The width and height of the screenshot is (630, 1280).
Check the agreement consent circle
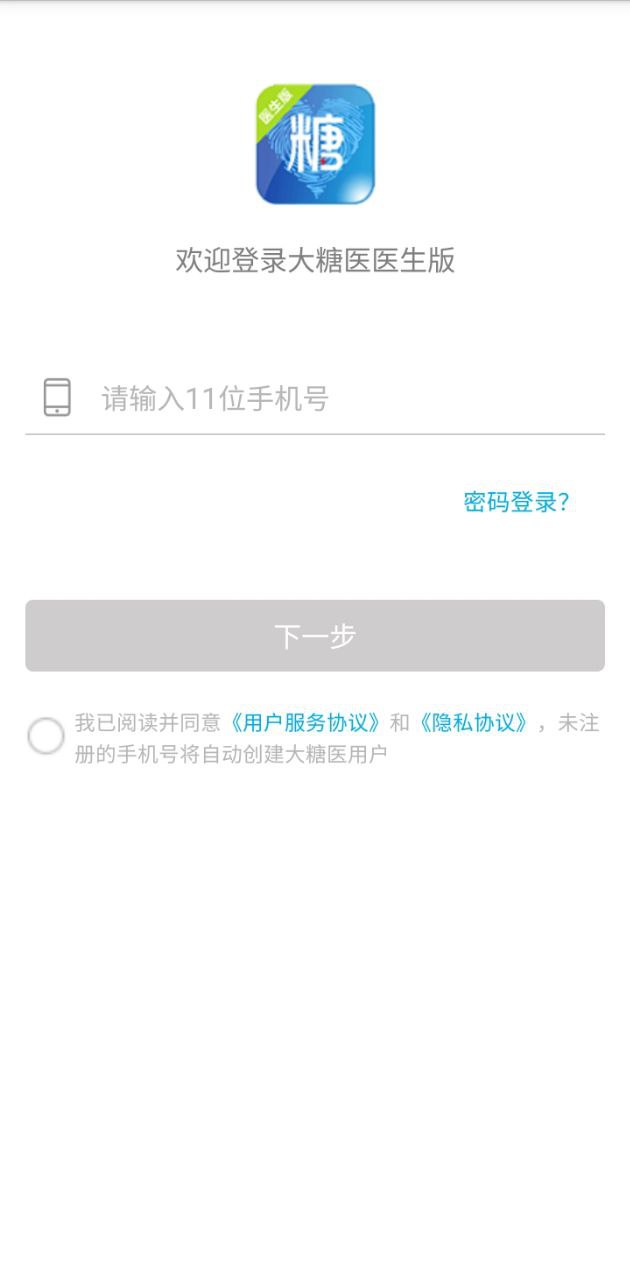click(46, 737)
